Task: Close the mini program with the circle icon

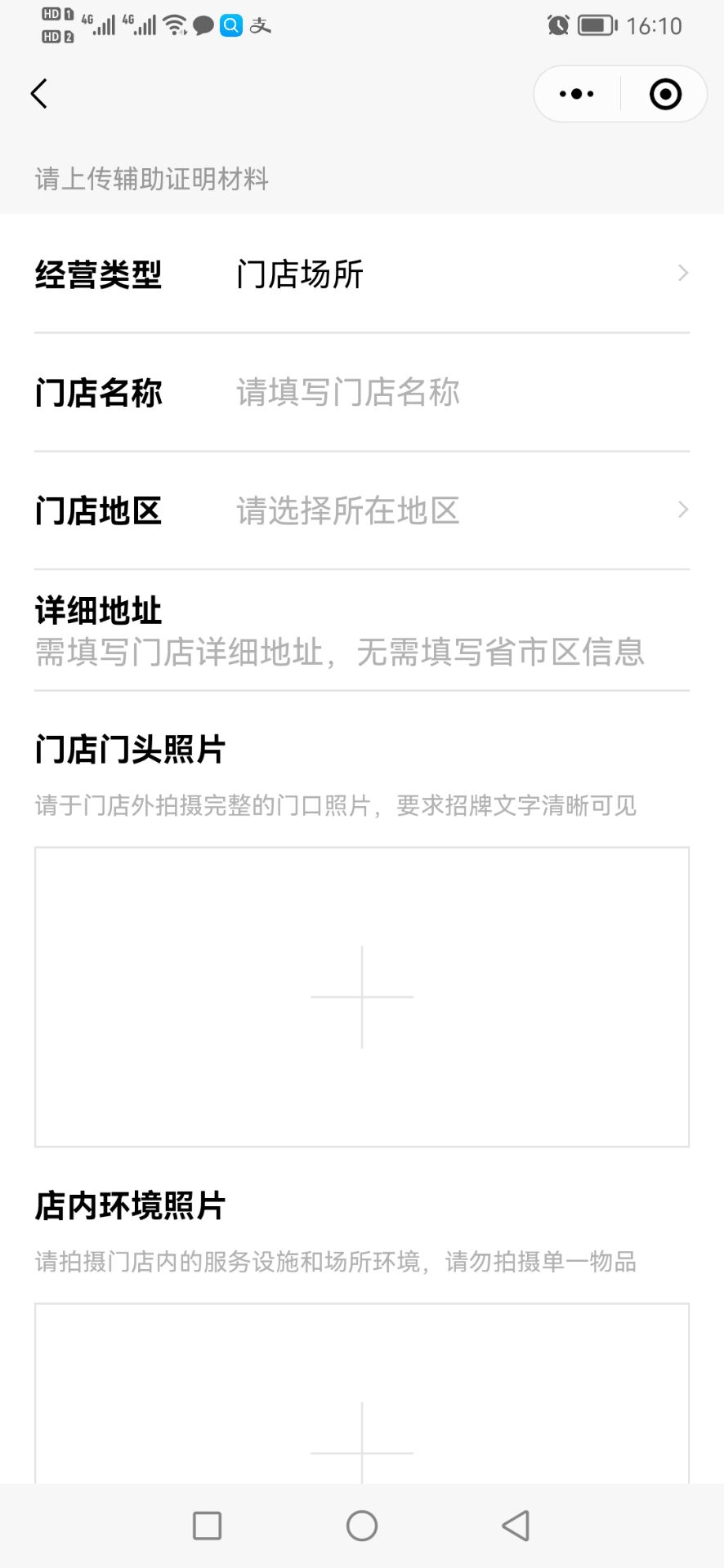Action: pyautogui.click(x=665, y=94)
